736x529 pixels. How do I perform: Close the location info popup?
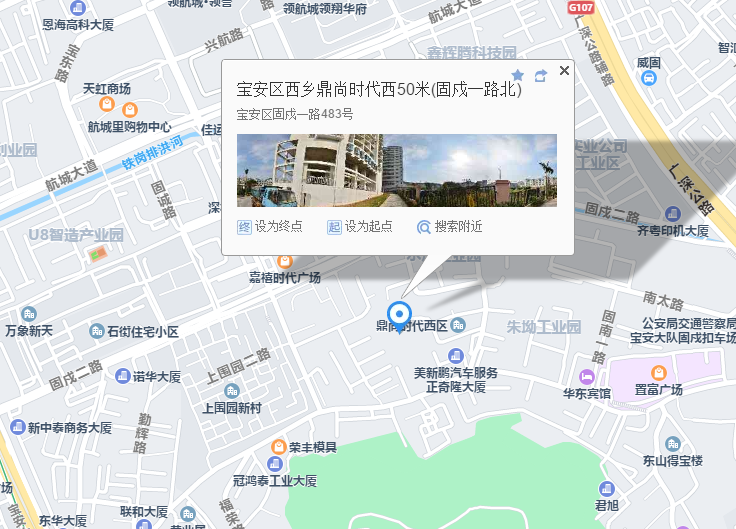click(564, 70)
